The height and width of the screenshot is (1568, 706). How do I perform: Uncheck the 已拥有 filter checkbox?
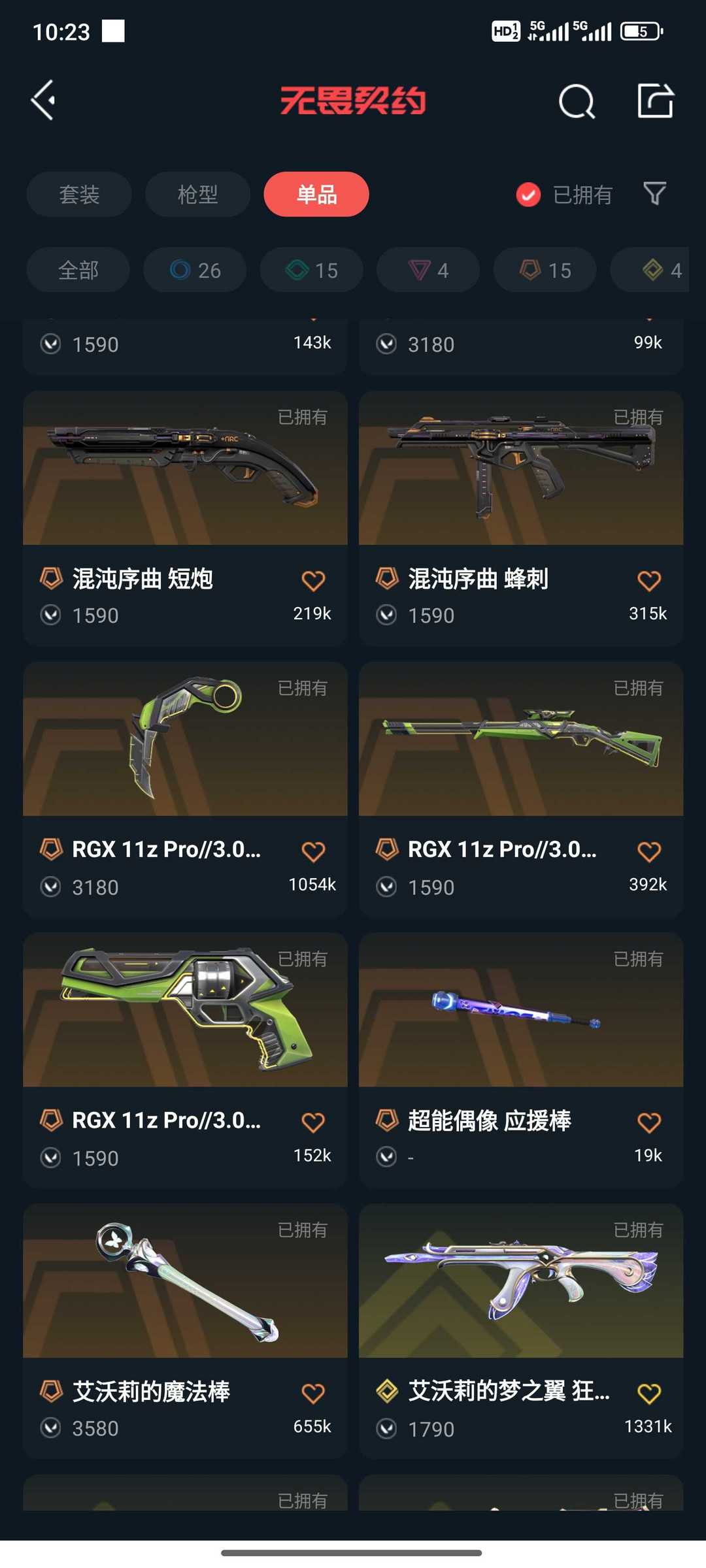tap(528, 195)
